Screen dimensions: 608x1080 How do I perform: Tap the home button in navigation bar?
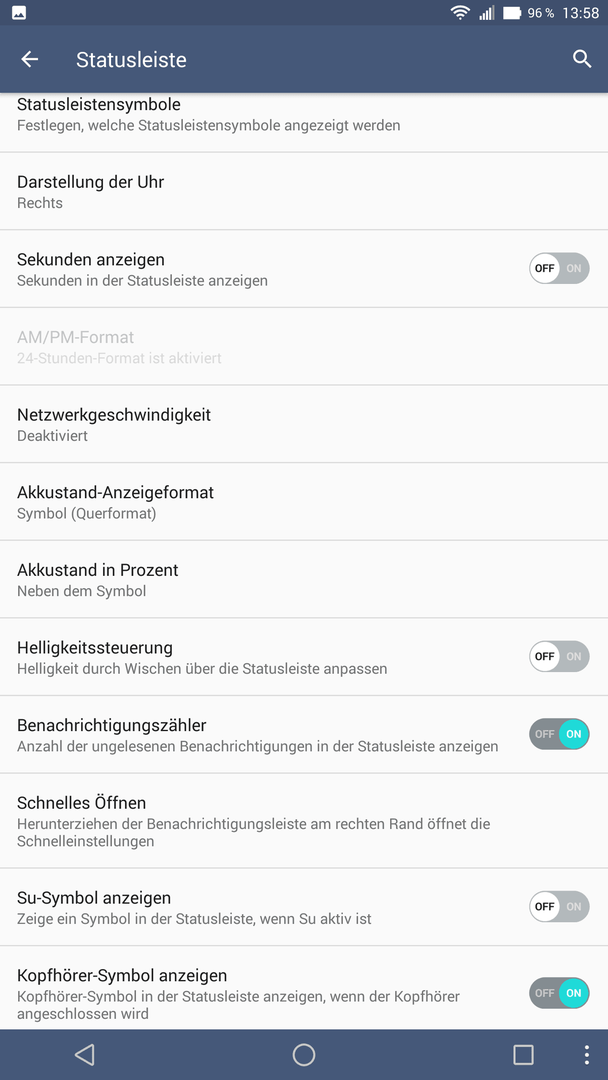(x=304, y=1055)
